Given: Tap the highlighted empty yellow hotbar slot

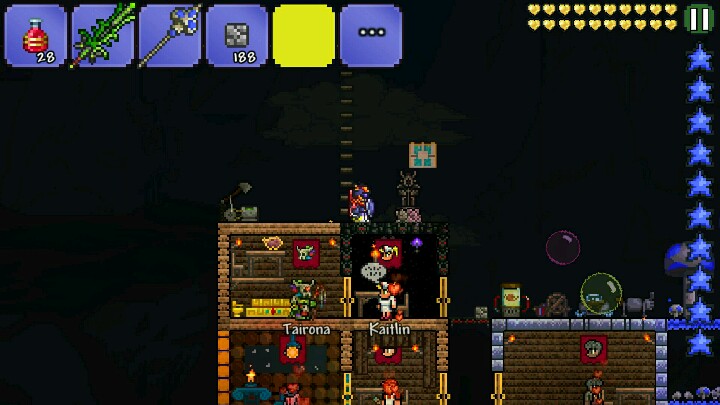Looking at the screenshot, I should [x=304, y=36].
